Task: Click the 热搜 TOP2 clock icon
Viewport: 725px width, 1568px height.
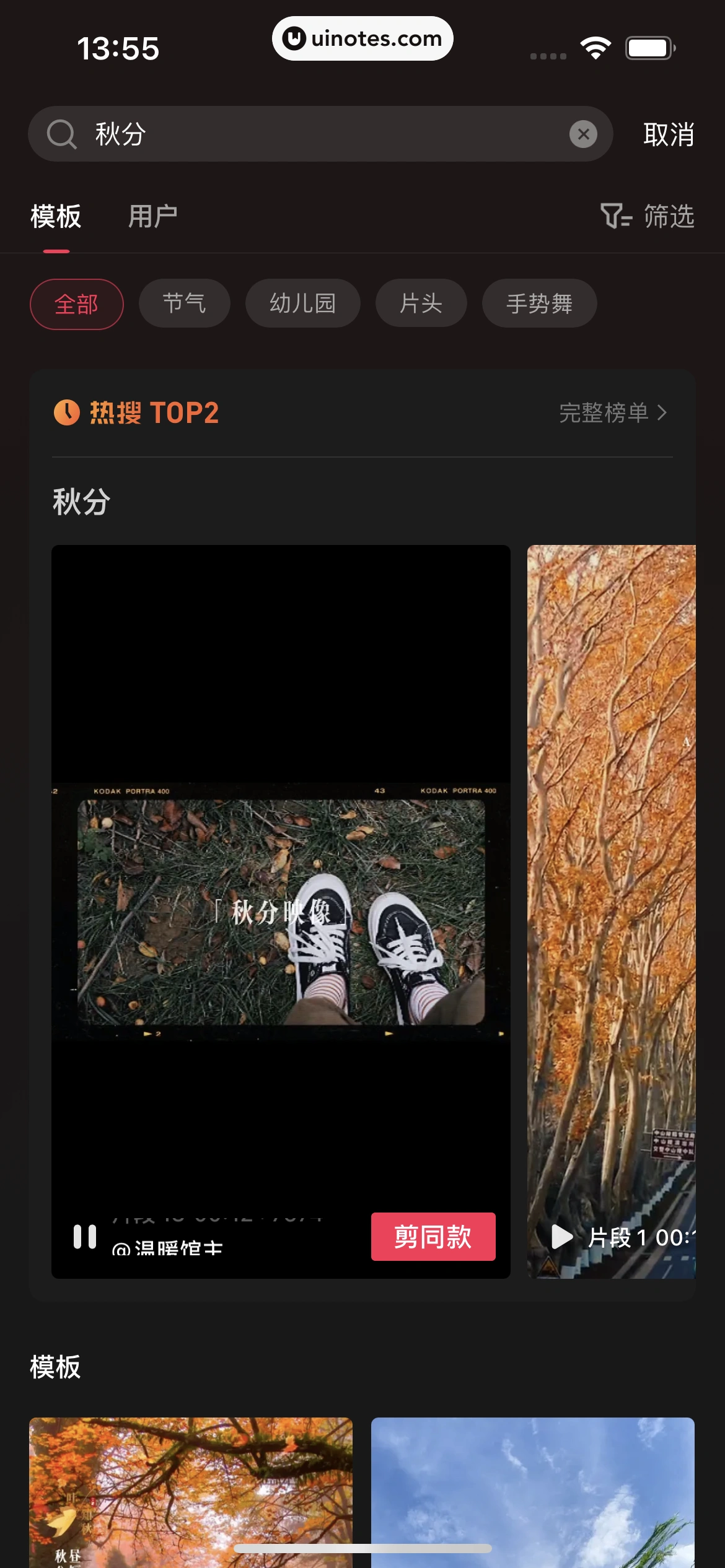Action: 66,411
